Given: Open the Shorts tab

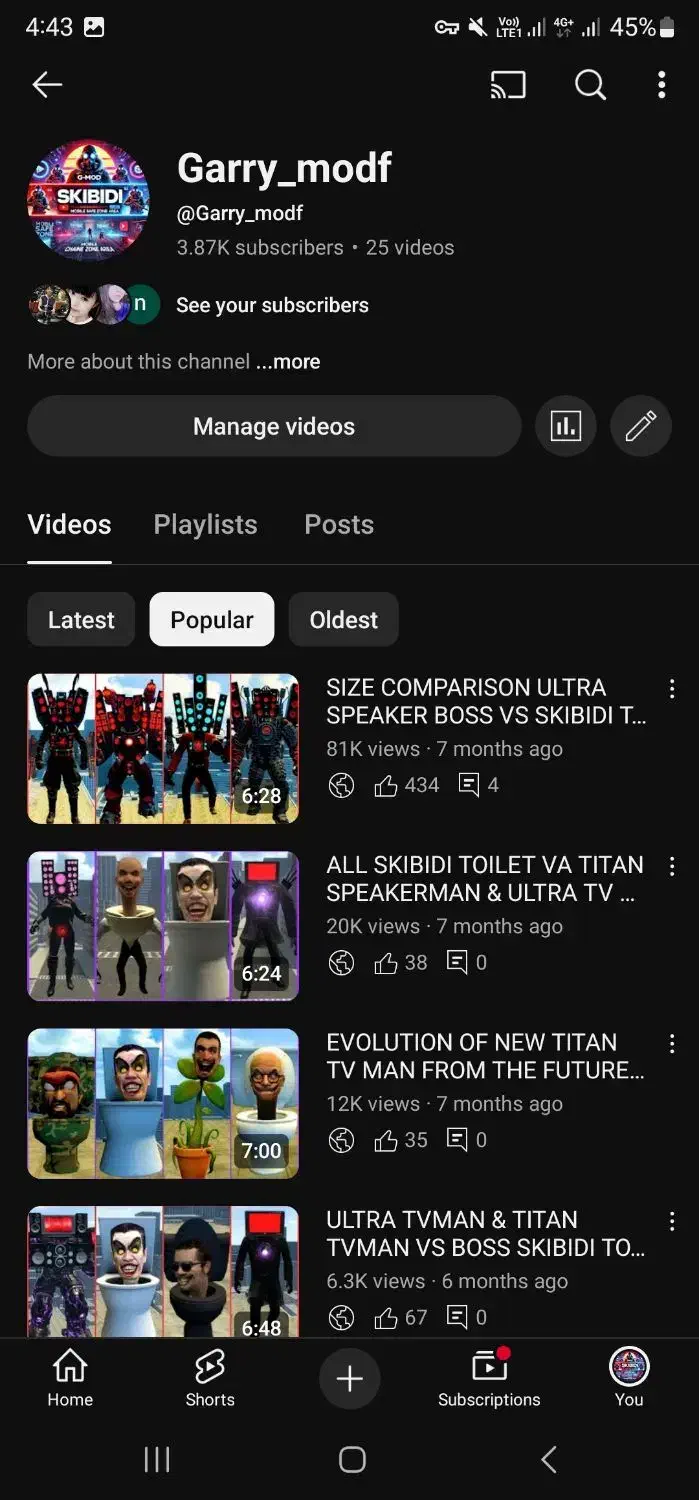Looking at the screenshot, I should click(210, 1378).
